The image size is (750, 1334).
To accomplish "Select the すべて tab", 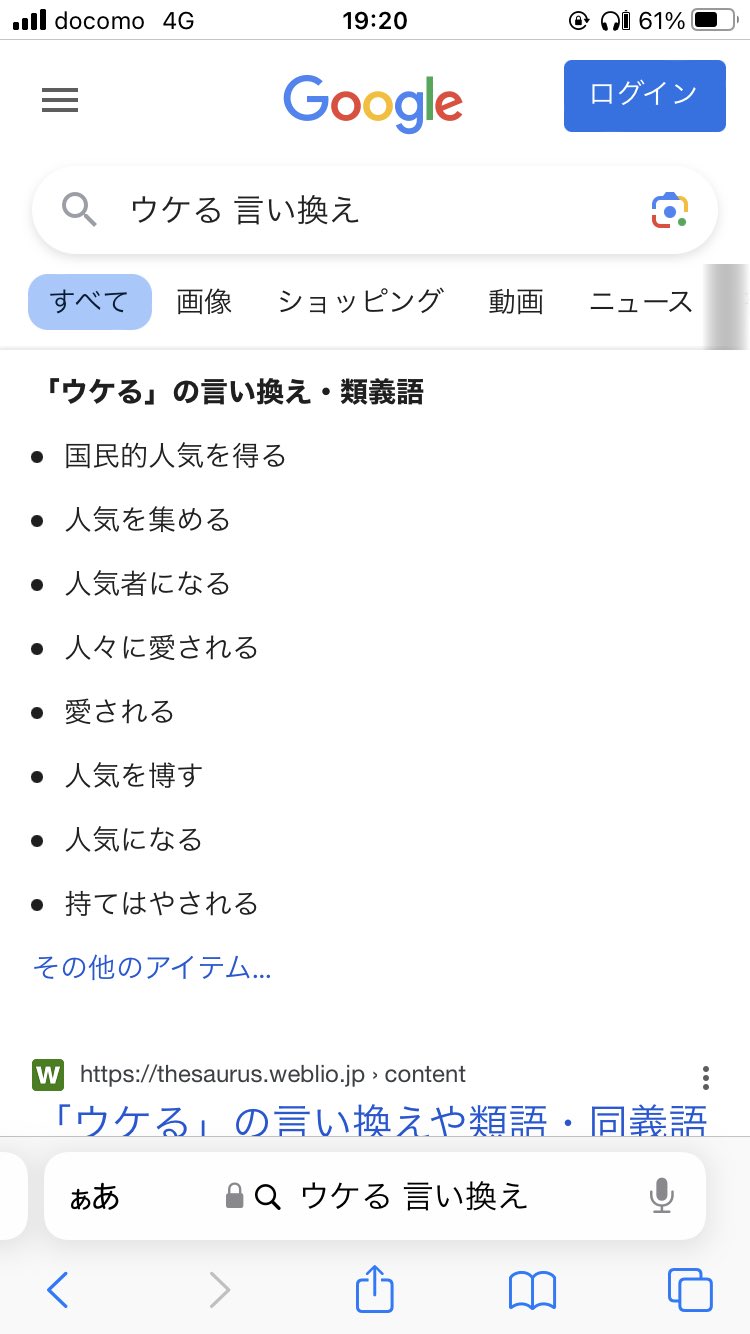I will pyautogui.click(x=90, y=301).
